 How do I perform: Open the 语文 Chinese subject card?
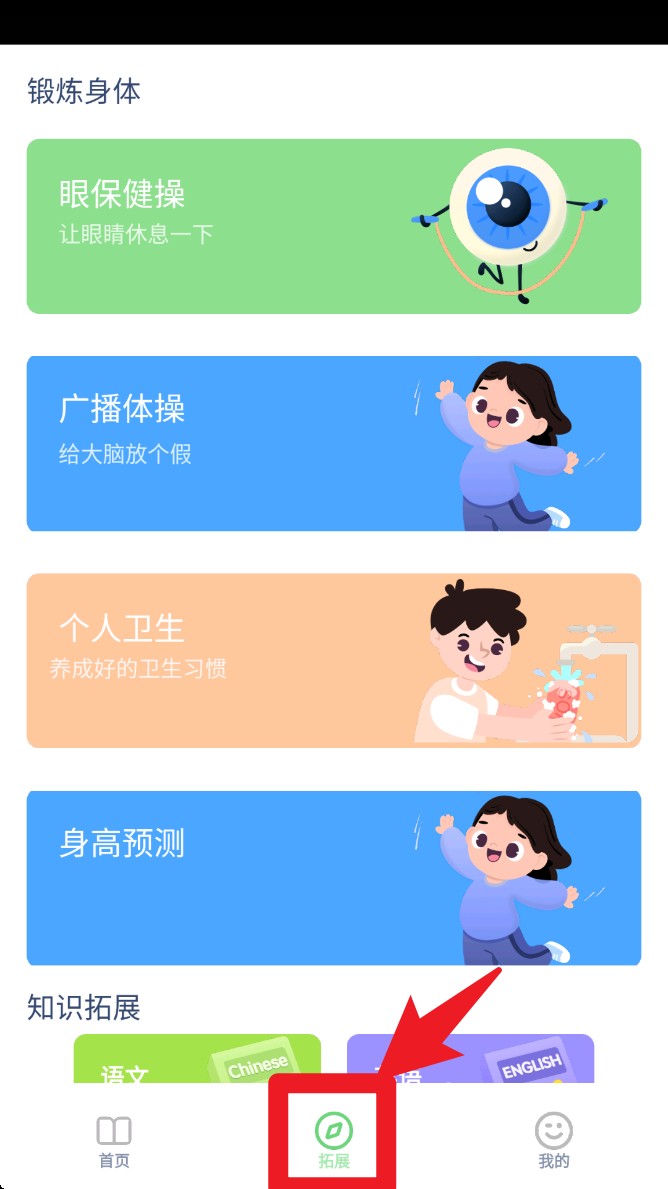(197, 1060)
